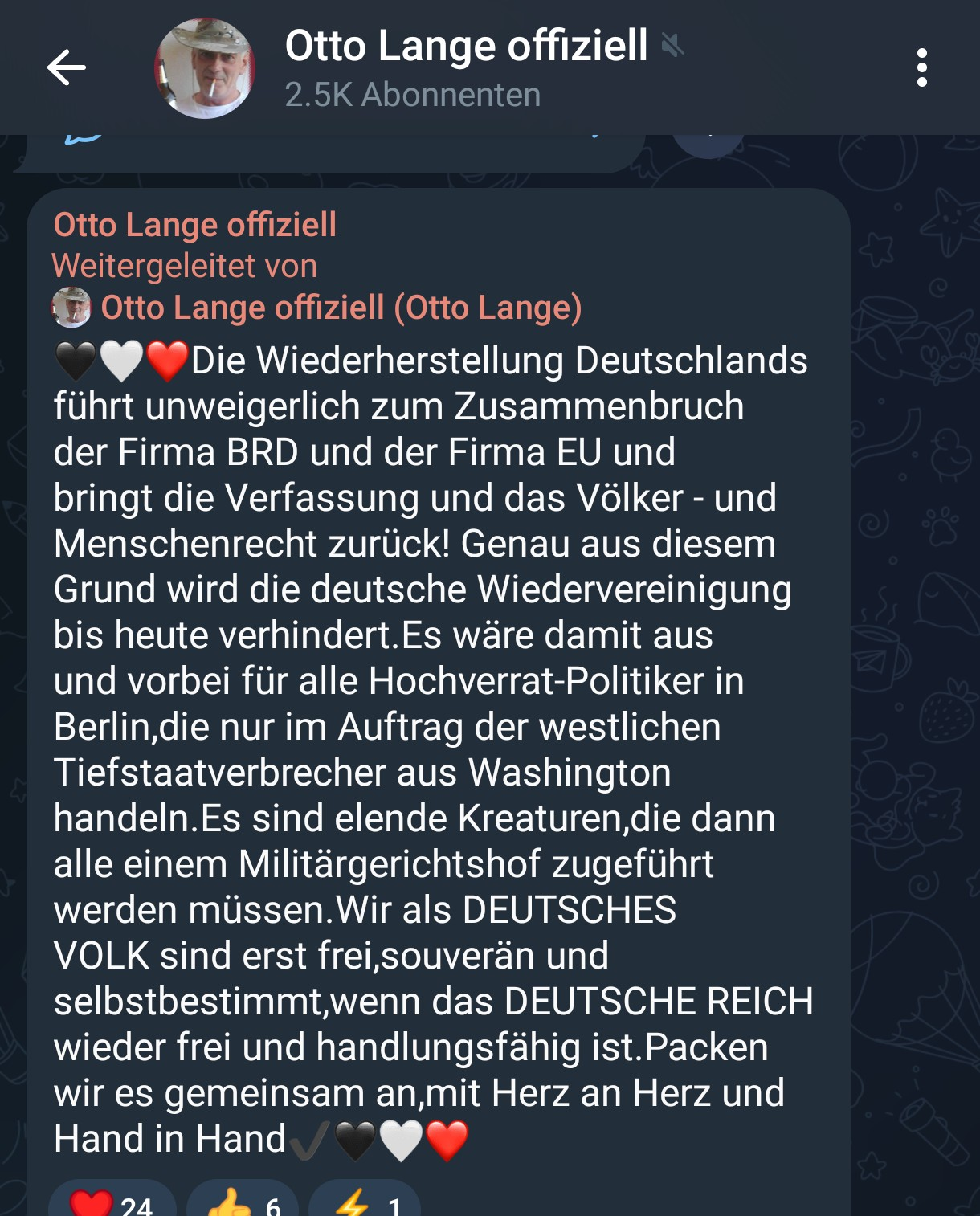The width and height of the screenshot is (980, 1216).
Task: Add a heart reaction with 24
Action: tap(111, 1202)
